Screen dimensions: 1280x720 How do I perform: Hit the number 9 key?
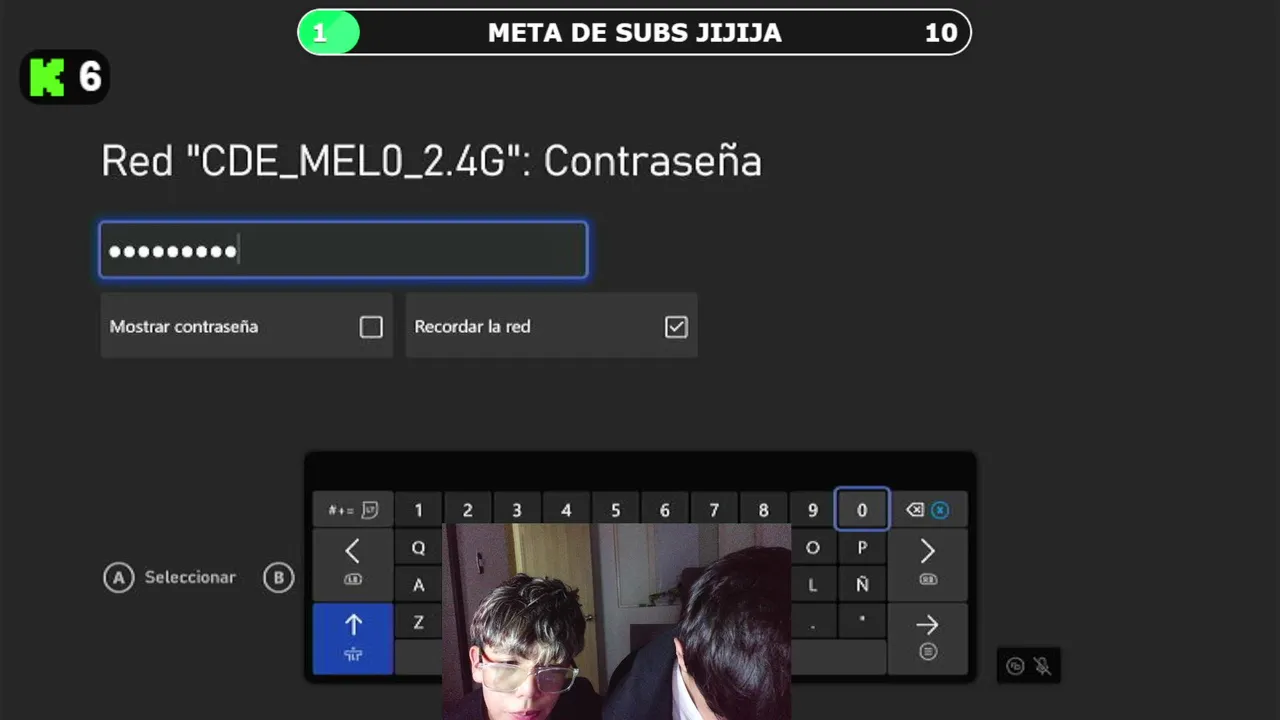tap(812, 510)
